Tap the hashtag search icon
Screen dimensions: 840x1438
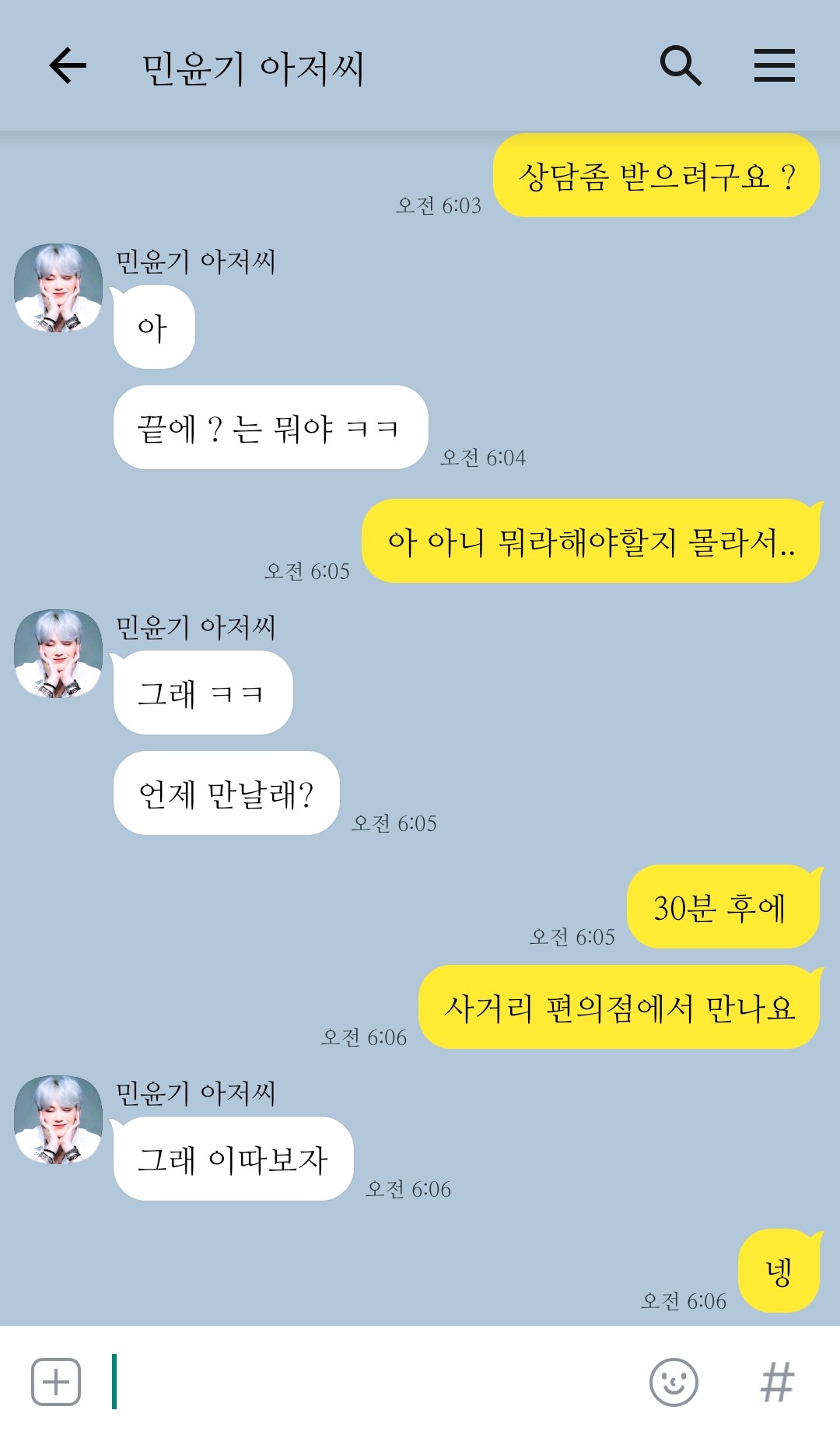coord(777,1382)
